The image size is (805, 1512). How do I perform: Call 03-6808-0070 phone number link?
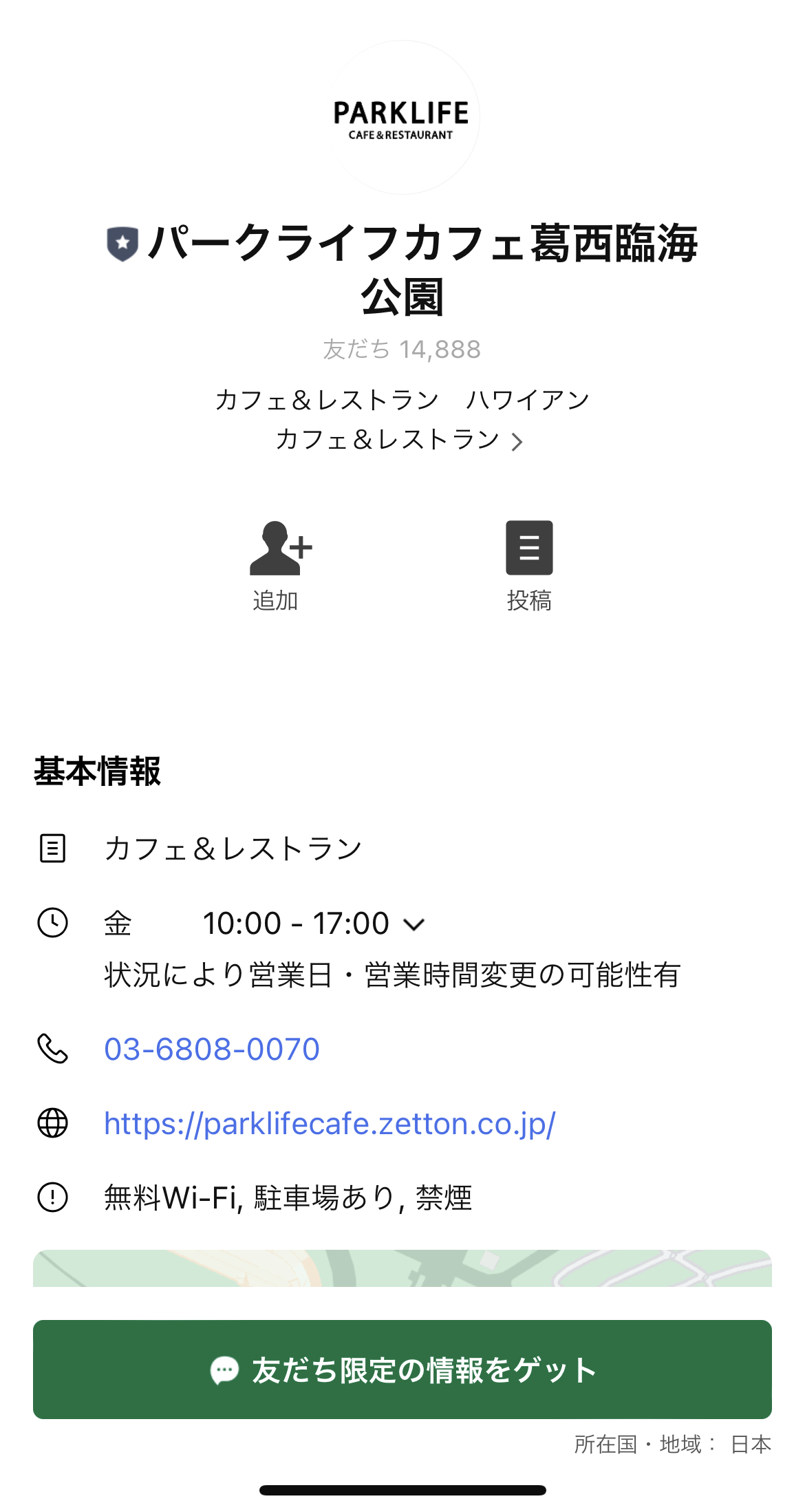(x=211, y=1049)
